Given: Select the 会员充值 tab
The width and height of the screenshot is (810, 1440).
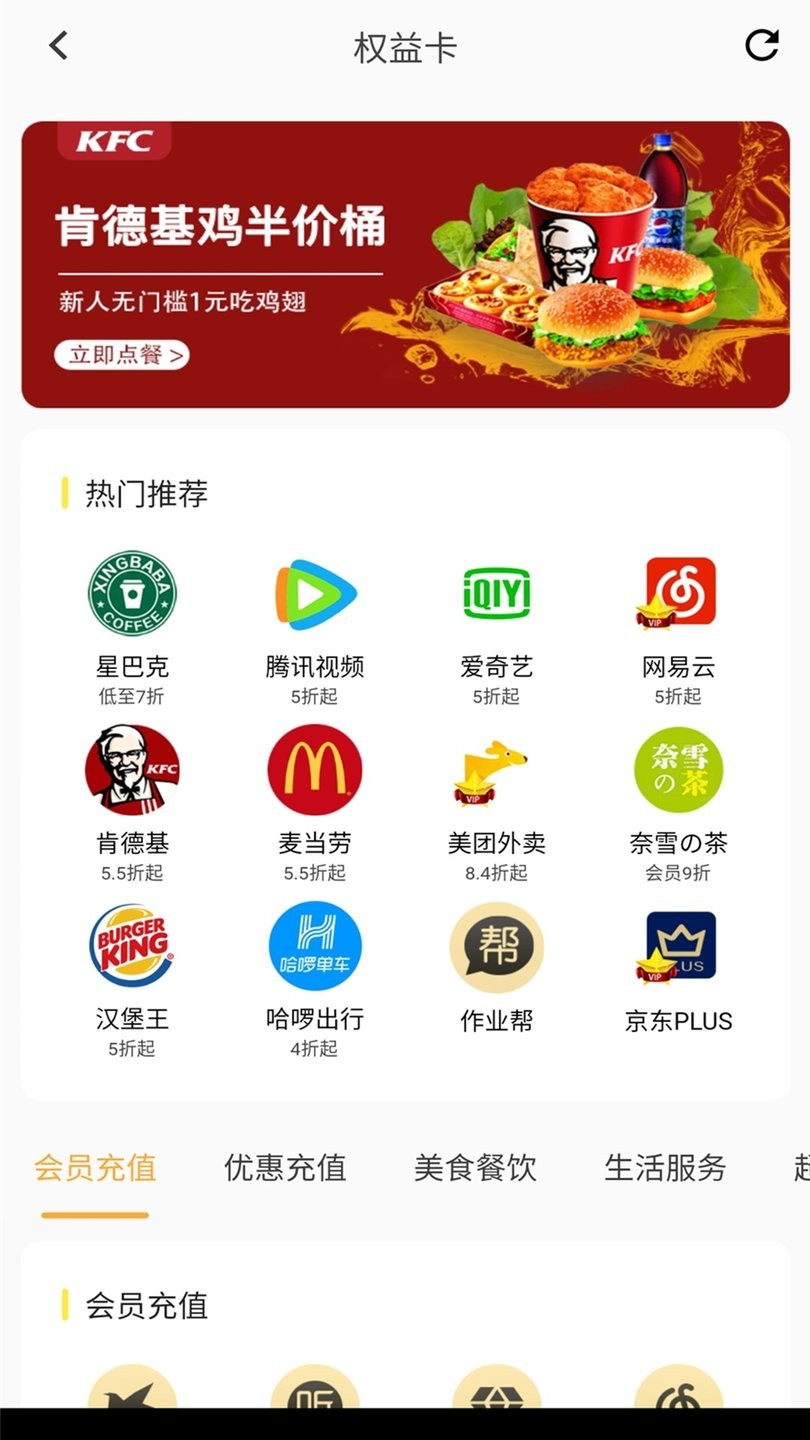Looking at the screenshot, I should (x=93, y=1168).
